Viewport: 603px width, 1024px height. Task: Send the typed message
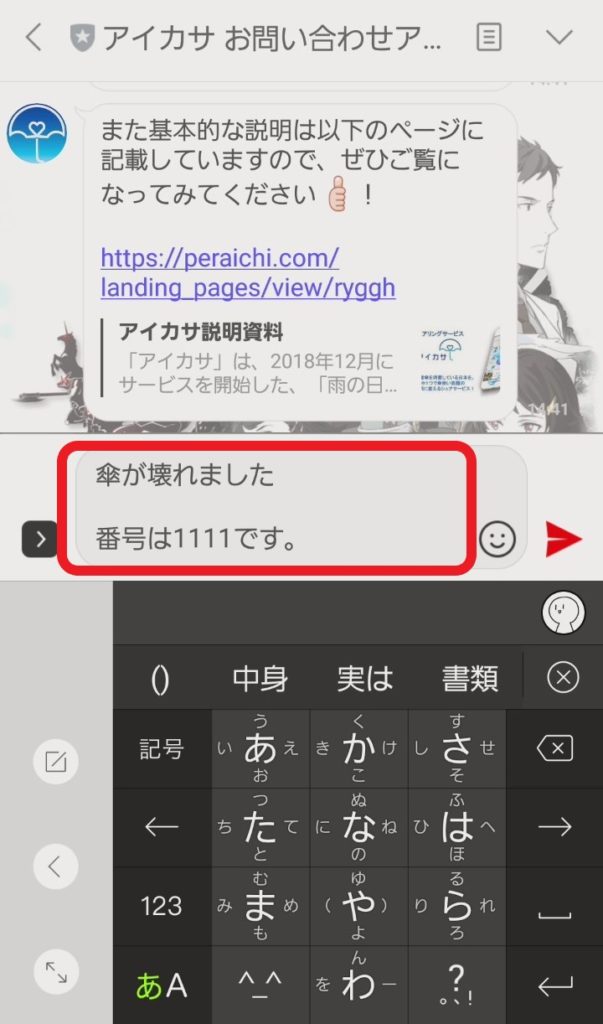[563, 539]
